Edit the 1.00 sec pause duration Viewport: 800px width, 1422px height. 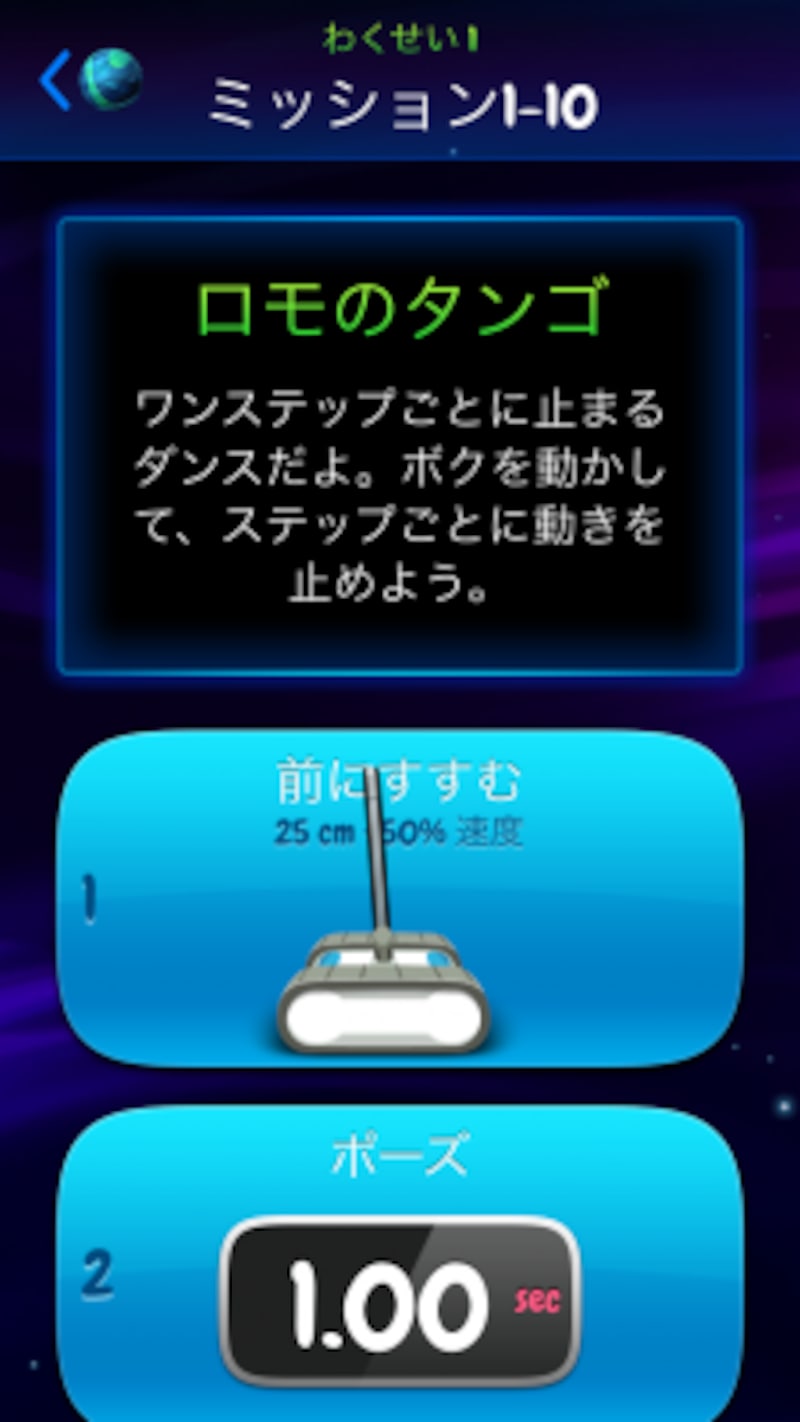400,1300
